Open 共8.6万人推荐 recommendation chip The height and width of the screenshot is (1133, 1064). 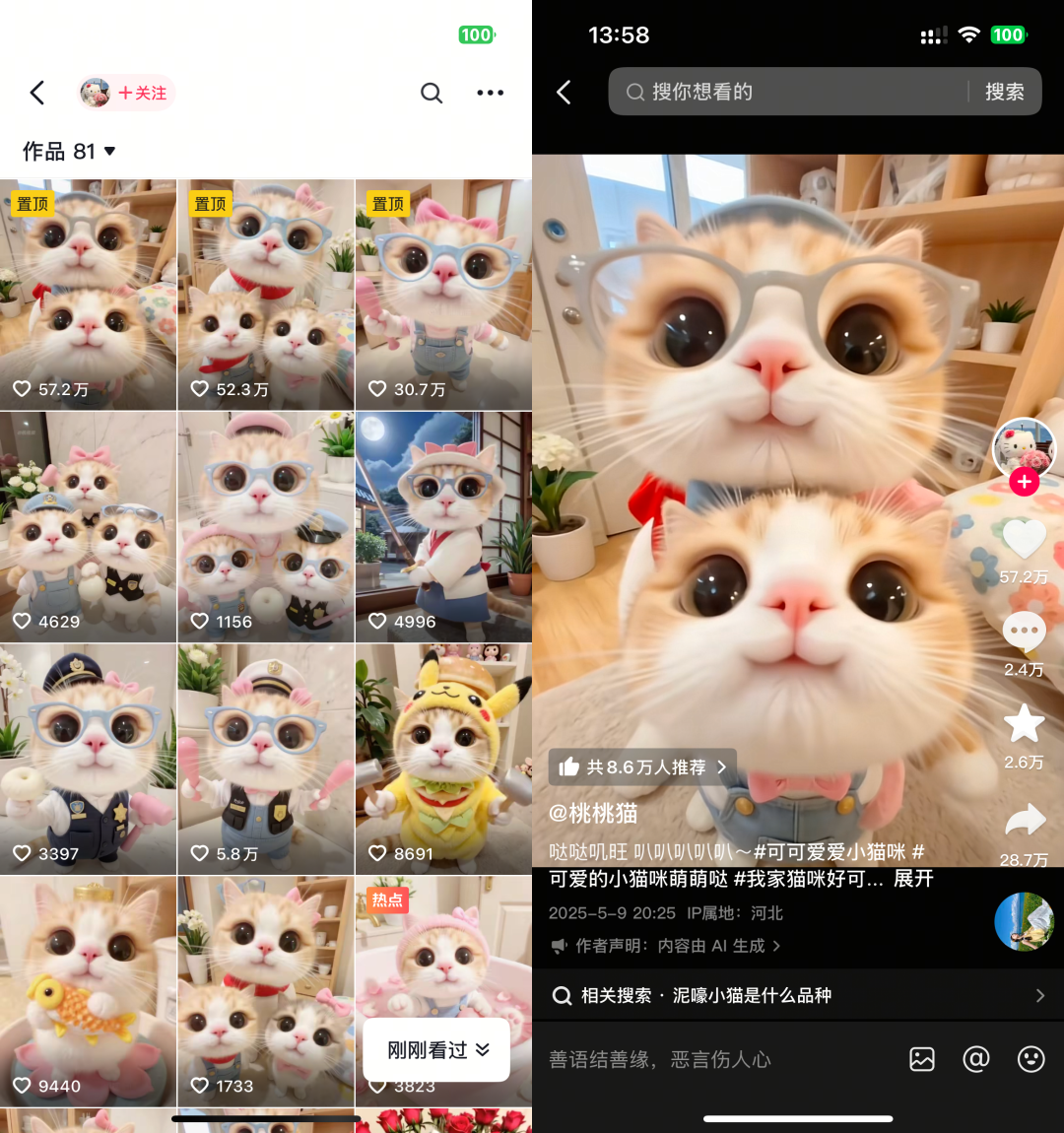645,766
